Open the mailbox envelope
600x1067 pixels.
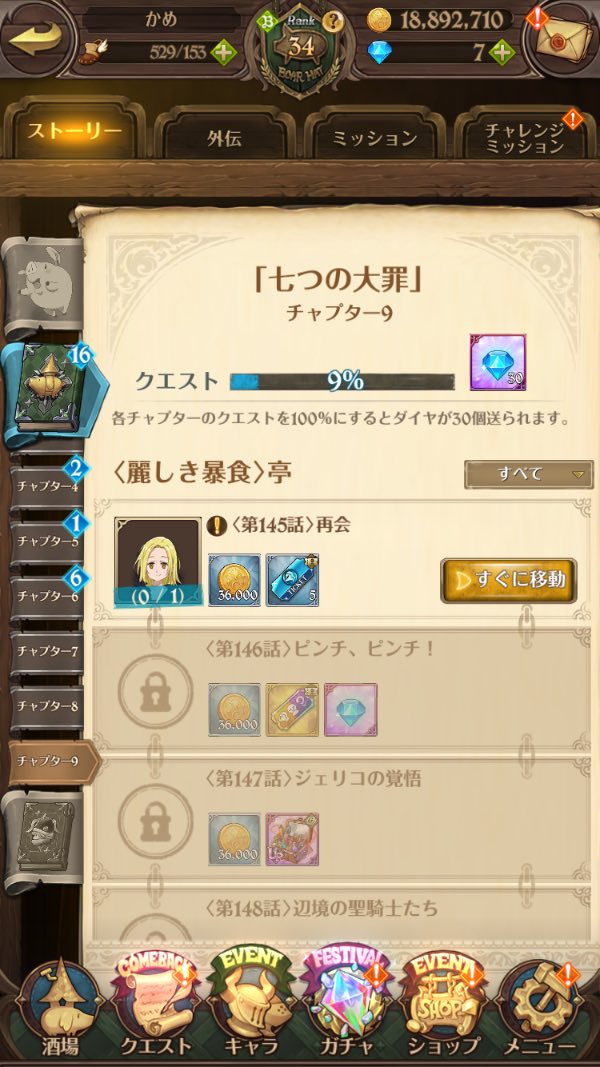coord(561,38)
